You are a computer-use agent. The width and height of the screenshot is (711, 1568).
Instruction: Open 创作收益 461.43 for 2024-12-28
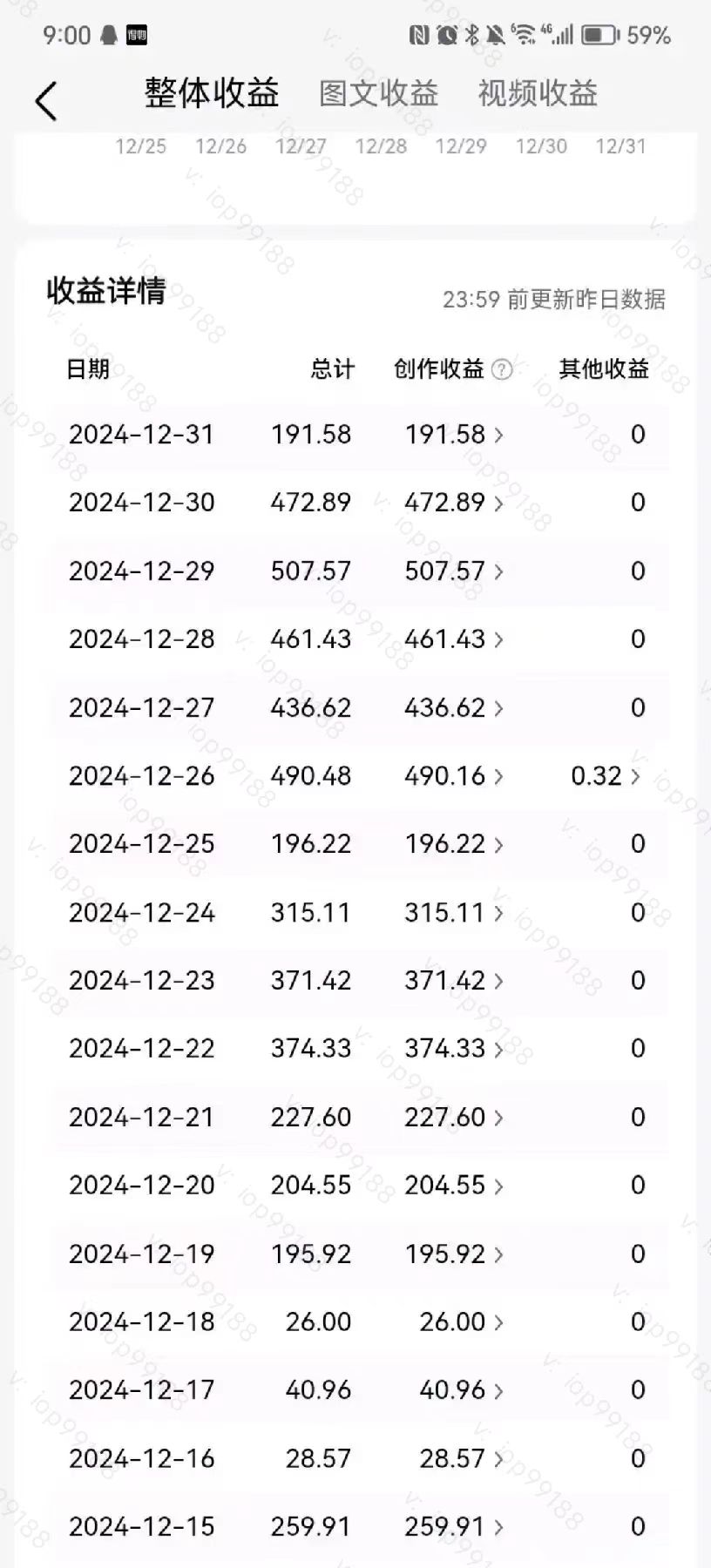453,639
